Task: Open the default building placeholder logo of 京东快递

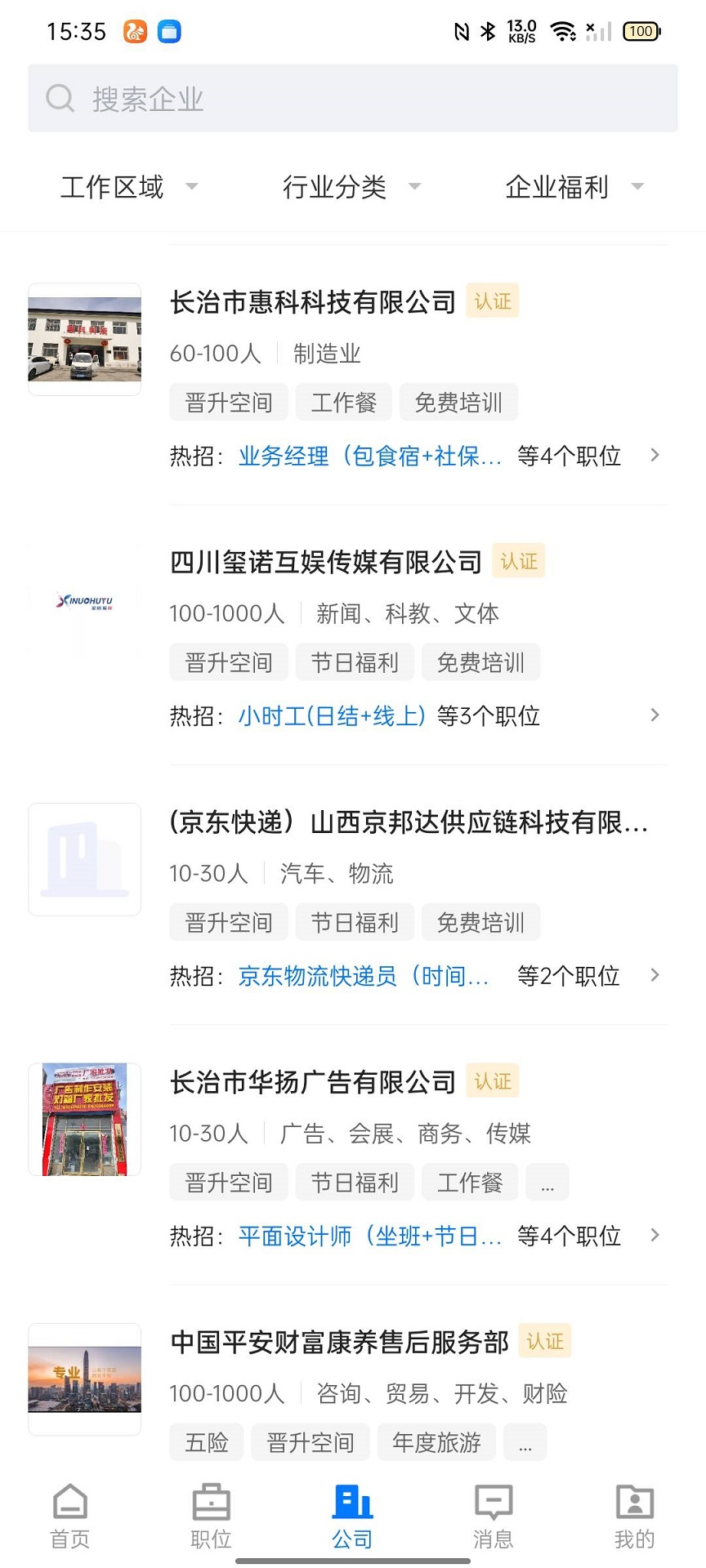Action: pyautogui.click(x=84, y=859)
